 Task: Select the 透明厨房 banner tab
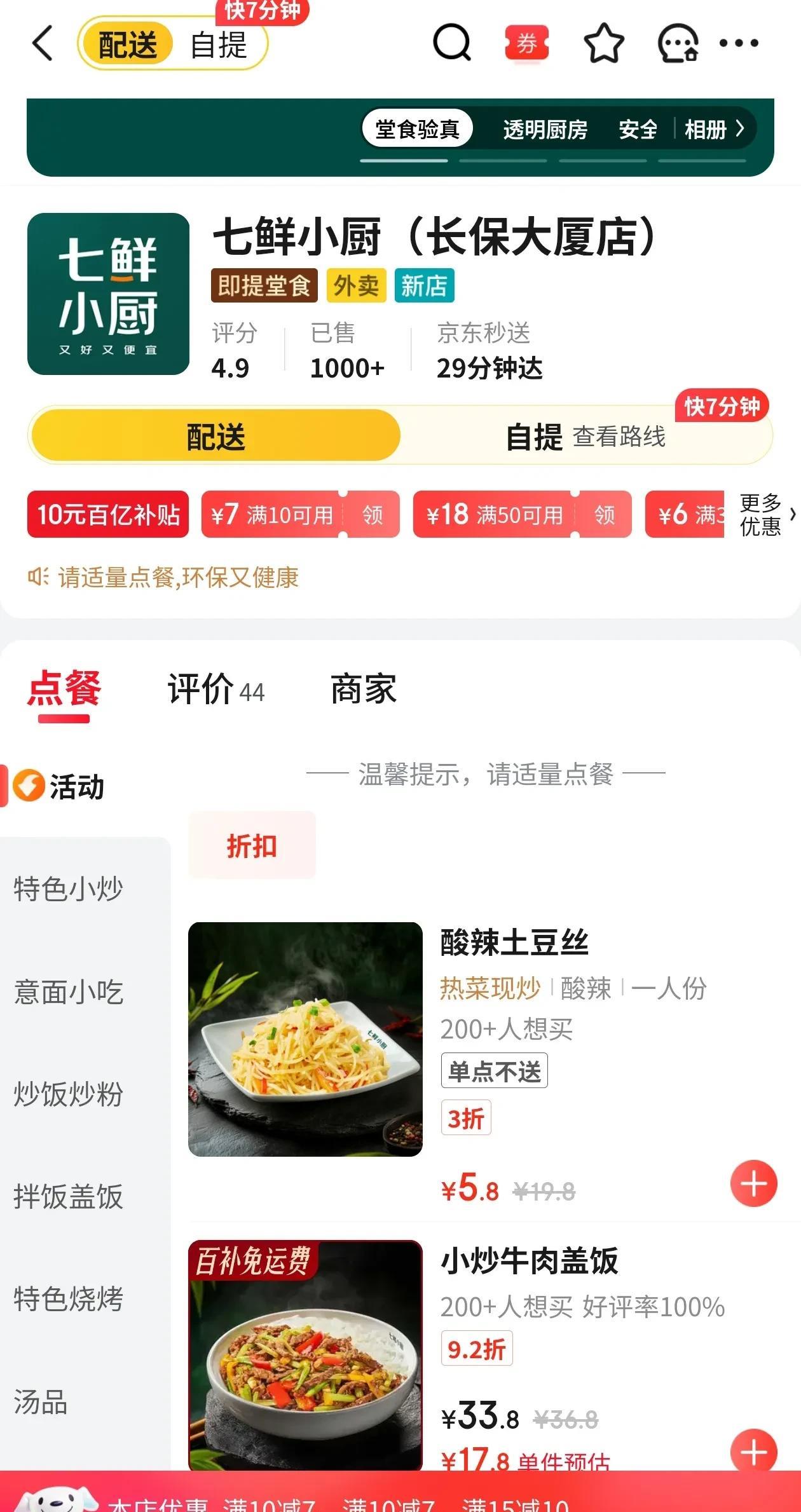coord(545,130)
